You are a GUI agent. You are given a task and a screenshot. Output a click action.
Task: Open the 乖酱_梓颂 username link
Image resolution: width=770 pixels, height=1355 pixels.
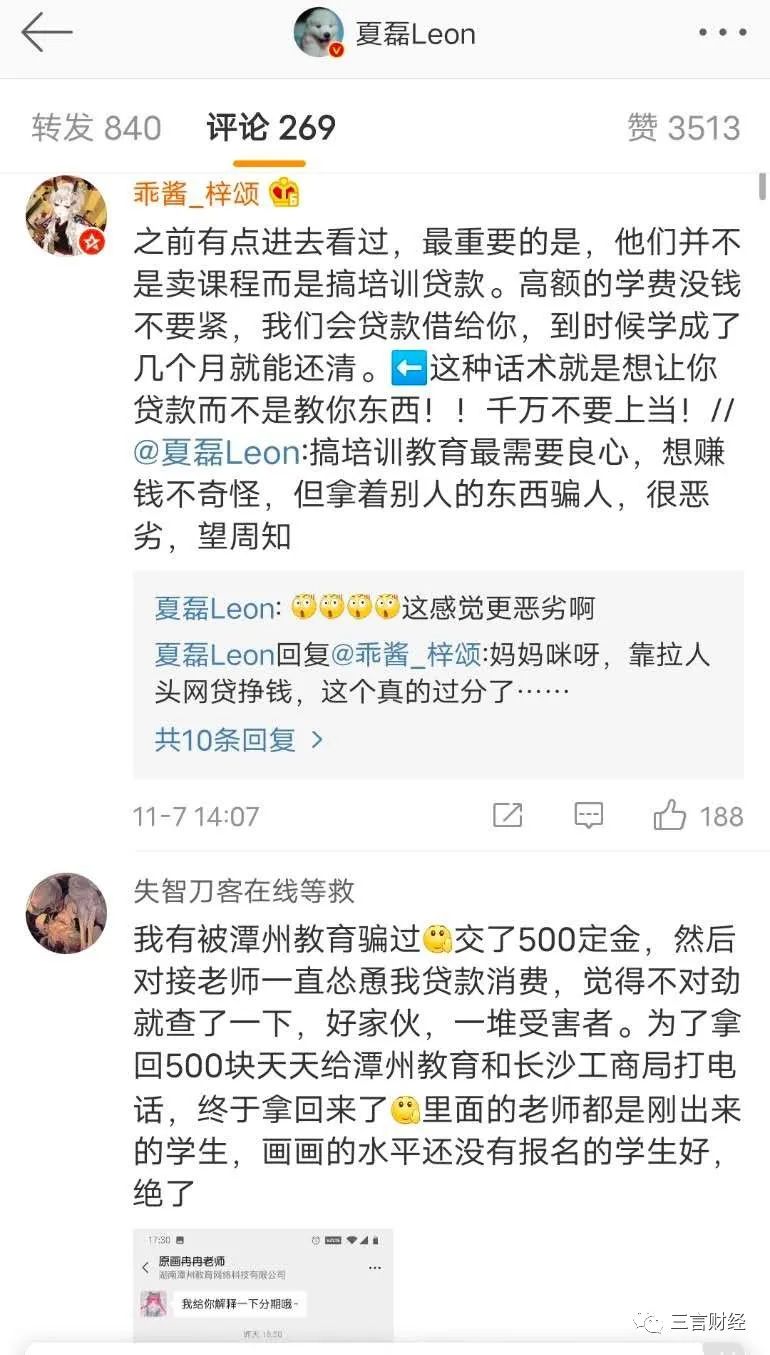coord(197,193)
